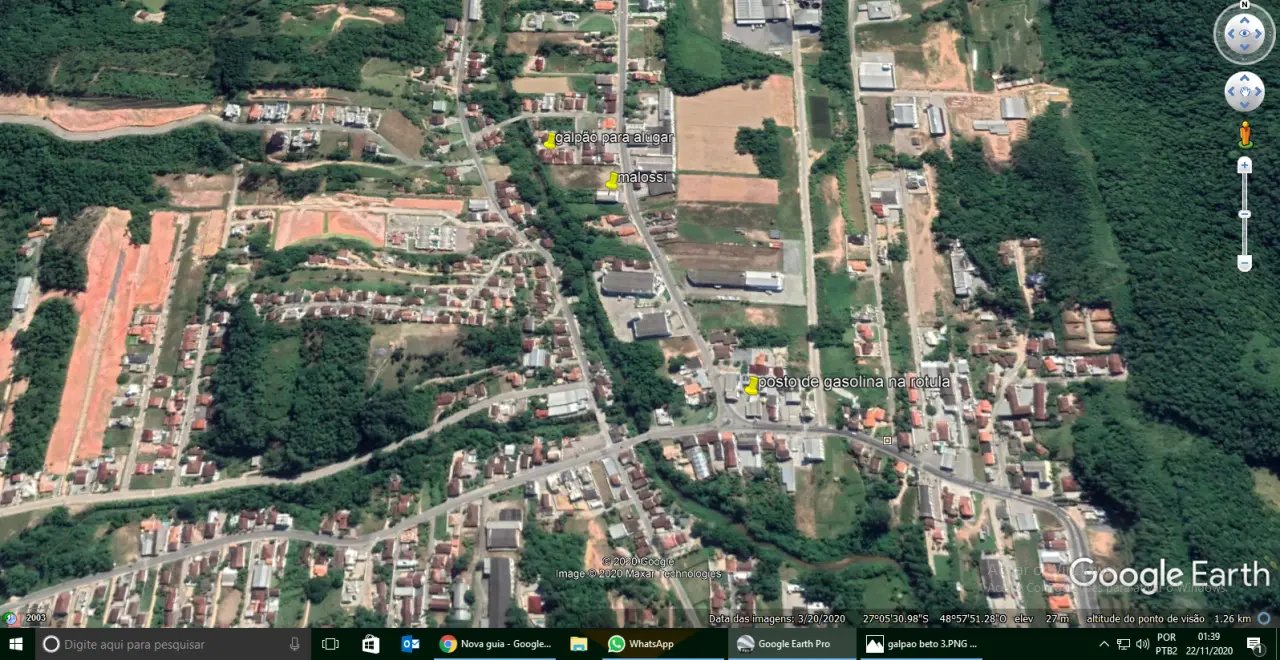Screen dimensions: 1280x660
Task: Select the 'malossi' placemark pin
Action: click(612, 181)
